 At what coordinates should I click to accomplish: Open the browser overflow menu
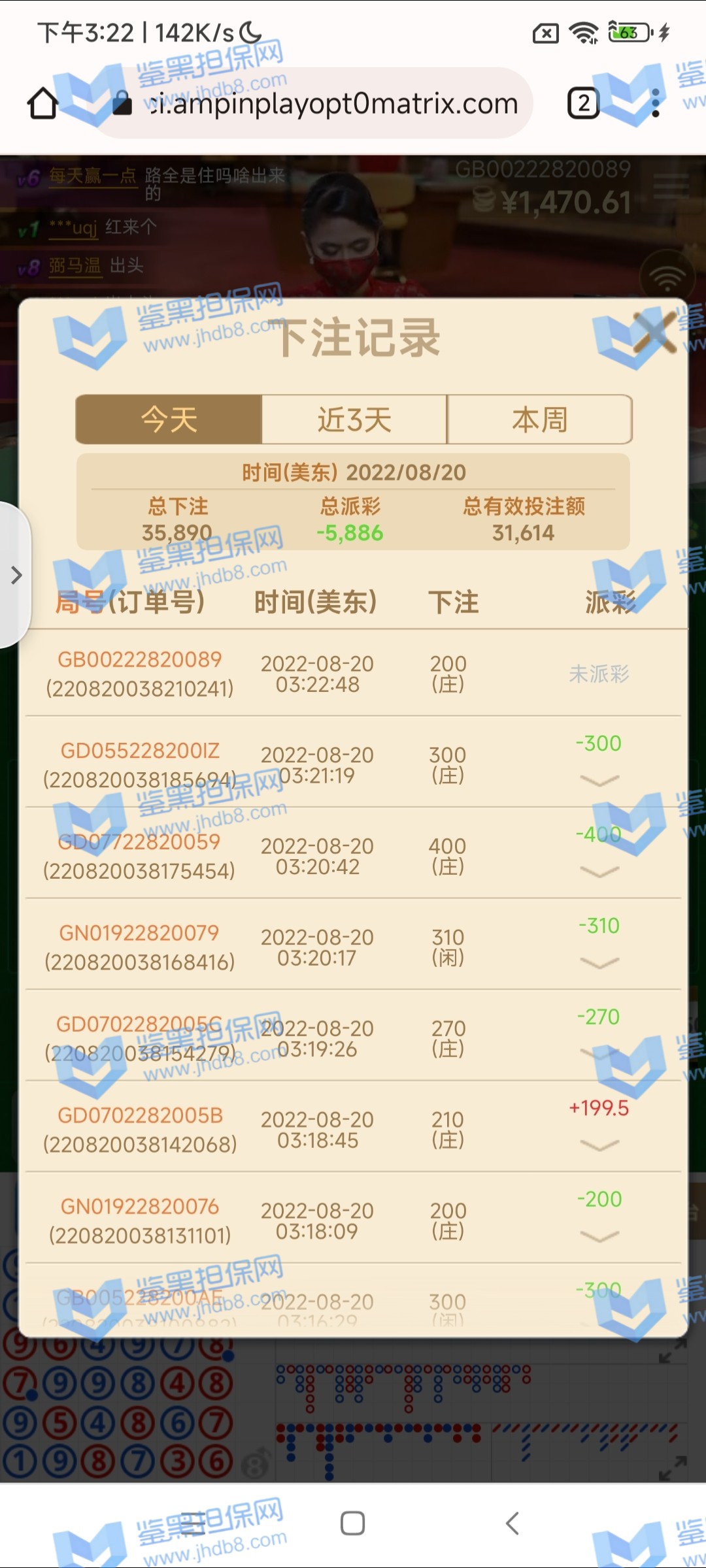click(656, 103)
